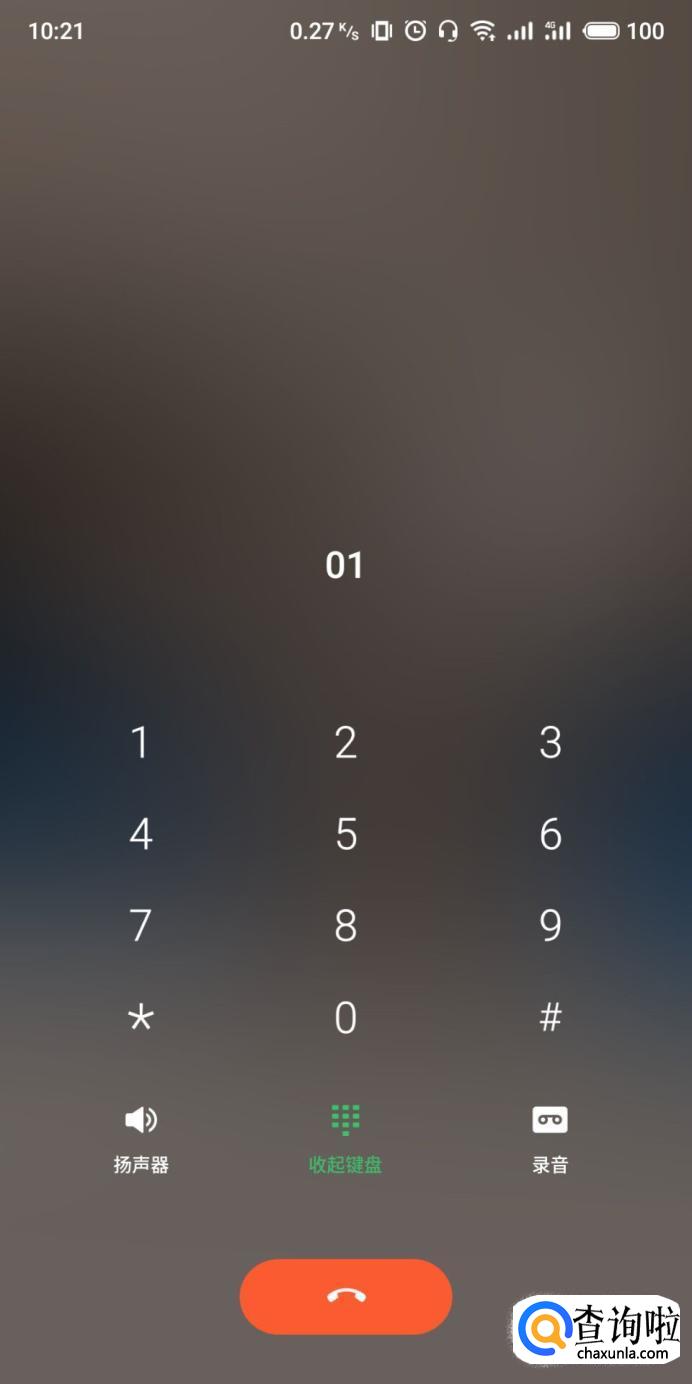692x1384 pixels.
Task: Turn on the speaker (扬声器)
Action: [x=141, y=1139]
